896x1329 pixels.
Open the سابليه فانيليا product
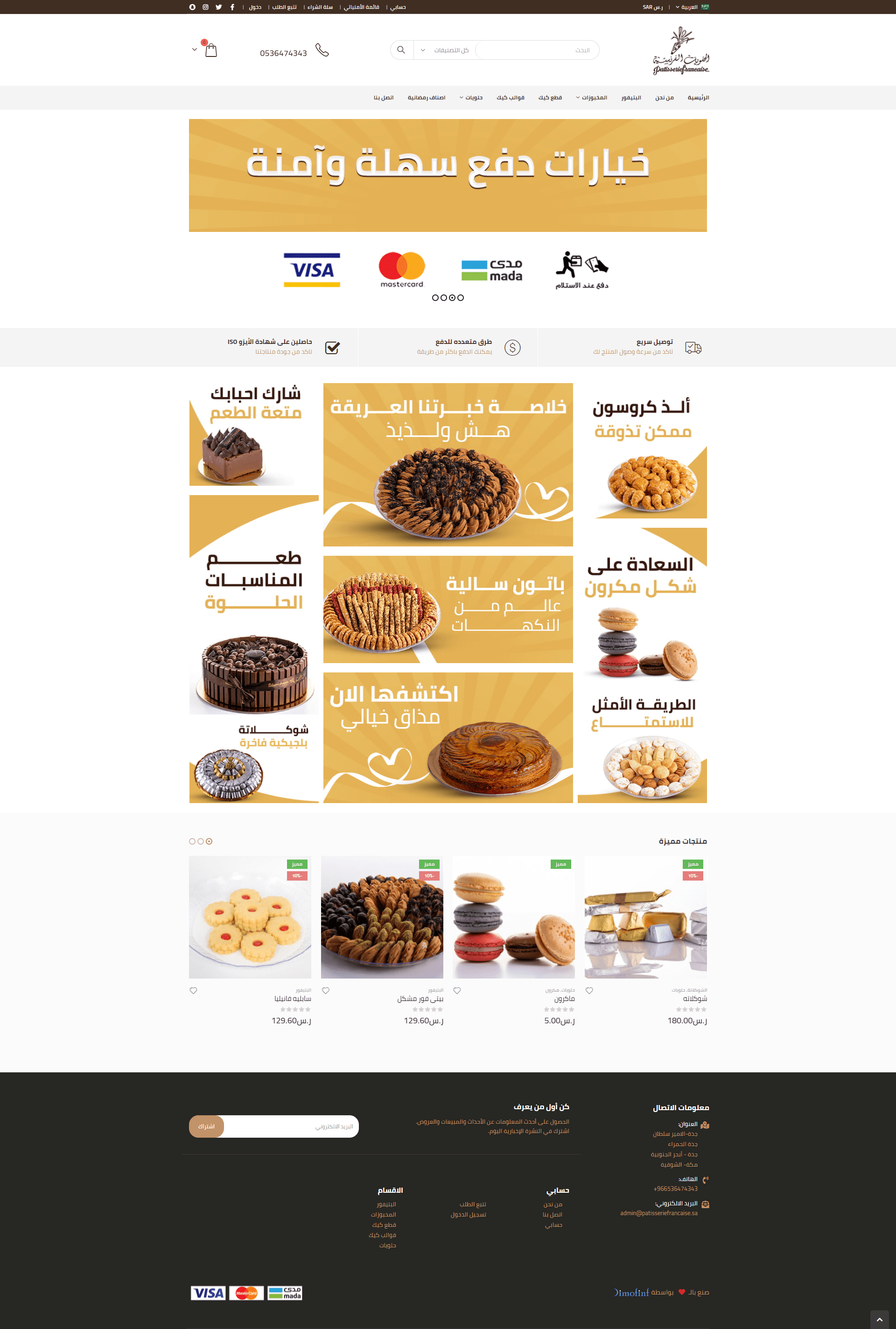point(250,916)
